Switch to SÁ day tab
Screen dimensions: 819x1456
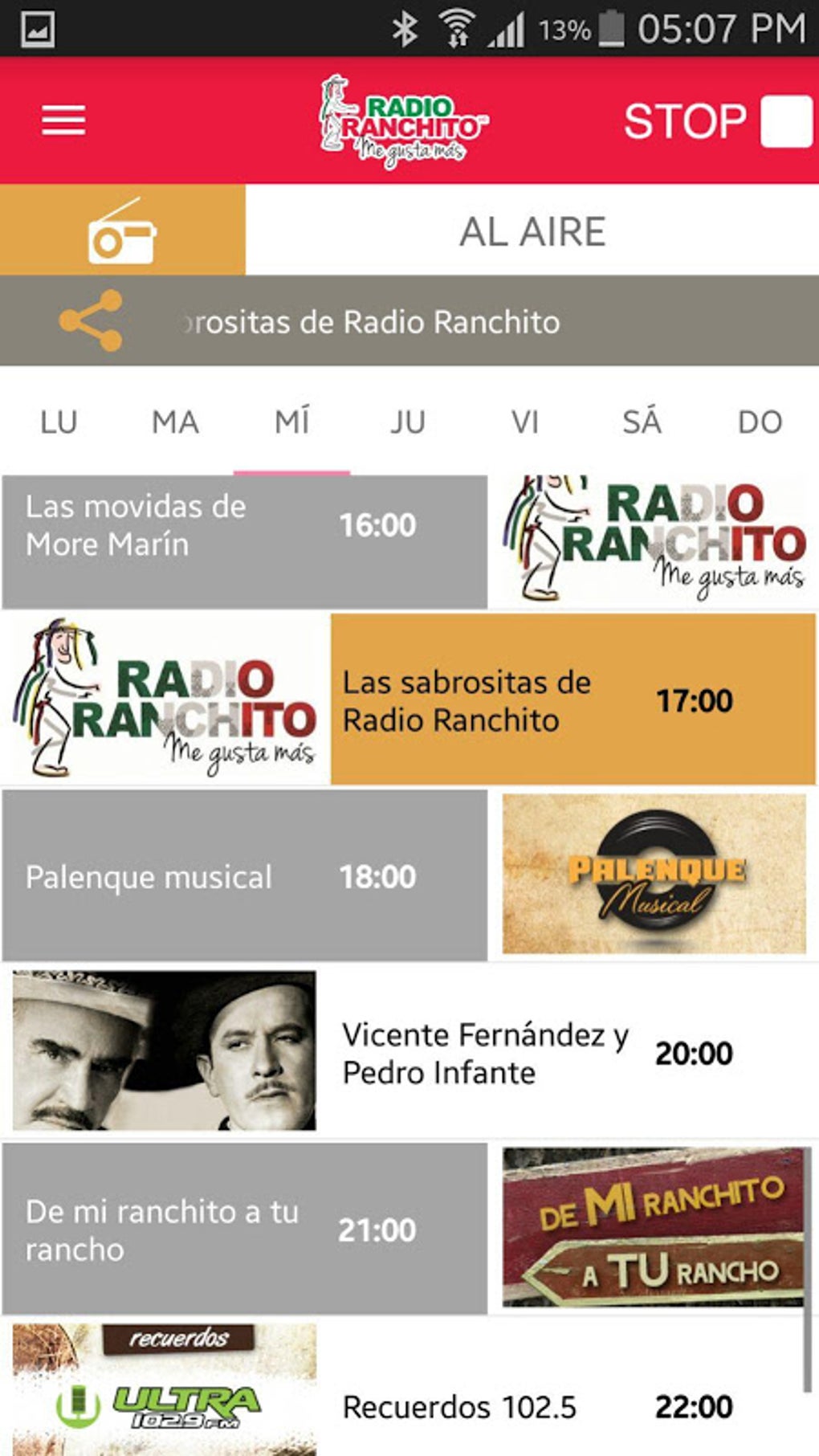point(642,422)
